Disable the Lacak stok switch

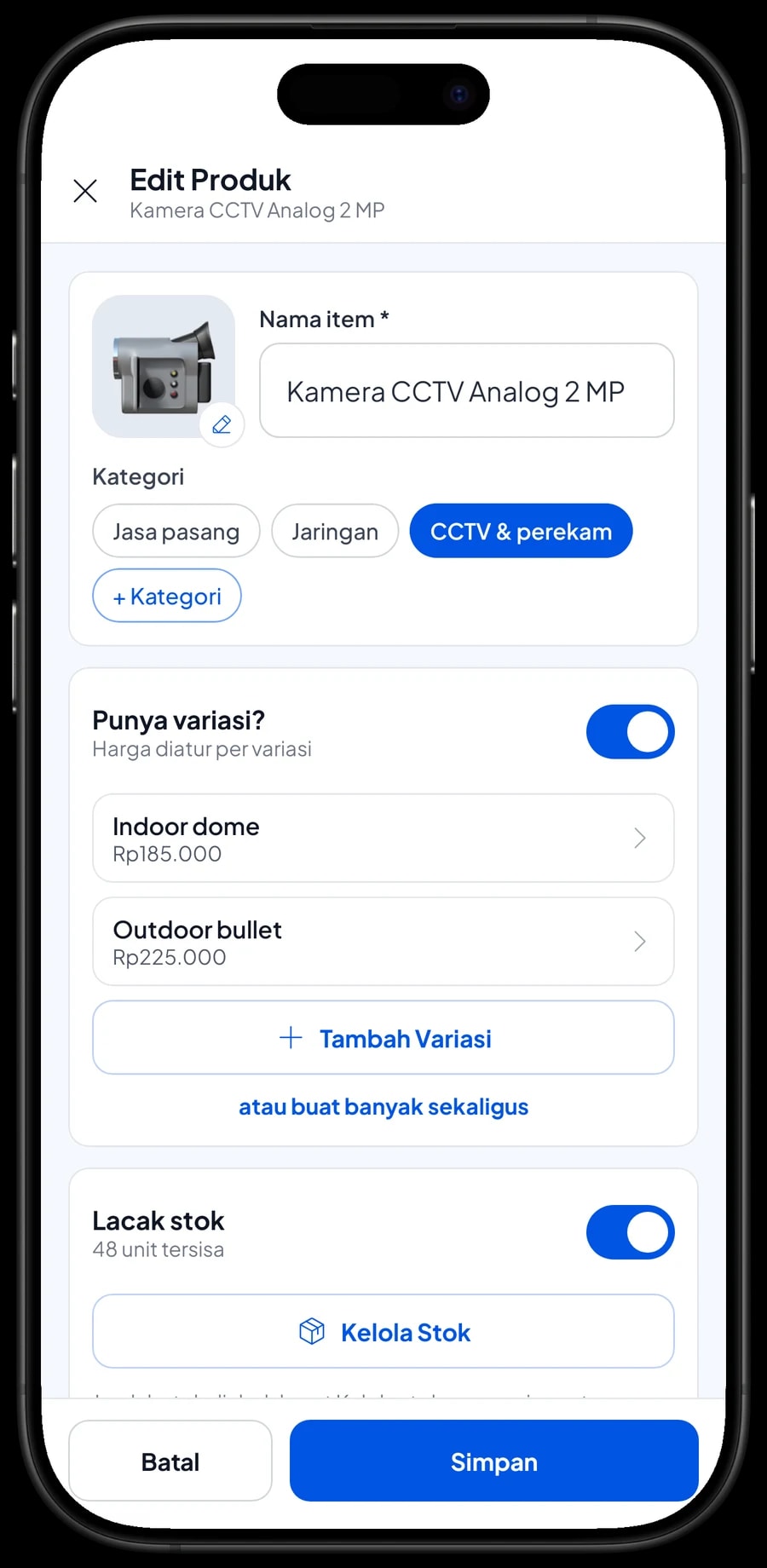click(630, 1232)
